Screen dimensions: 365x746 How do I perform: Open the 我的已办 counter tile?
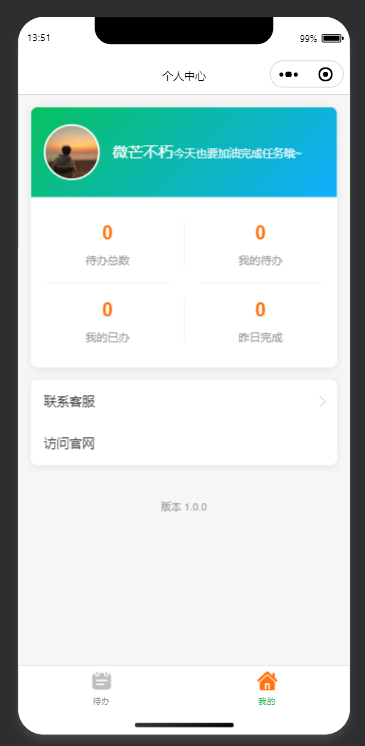(x=108, y=321)
